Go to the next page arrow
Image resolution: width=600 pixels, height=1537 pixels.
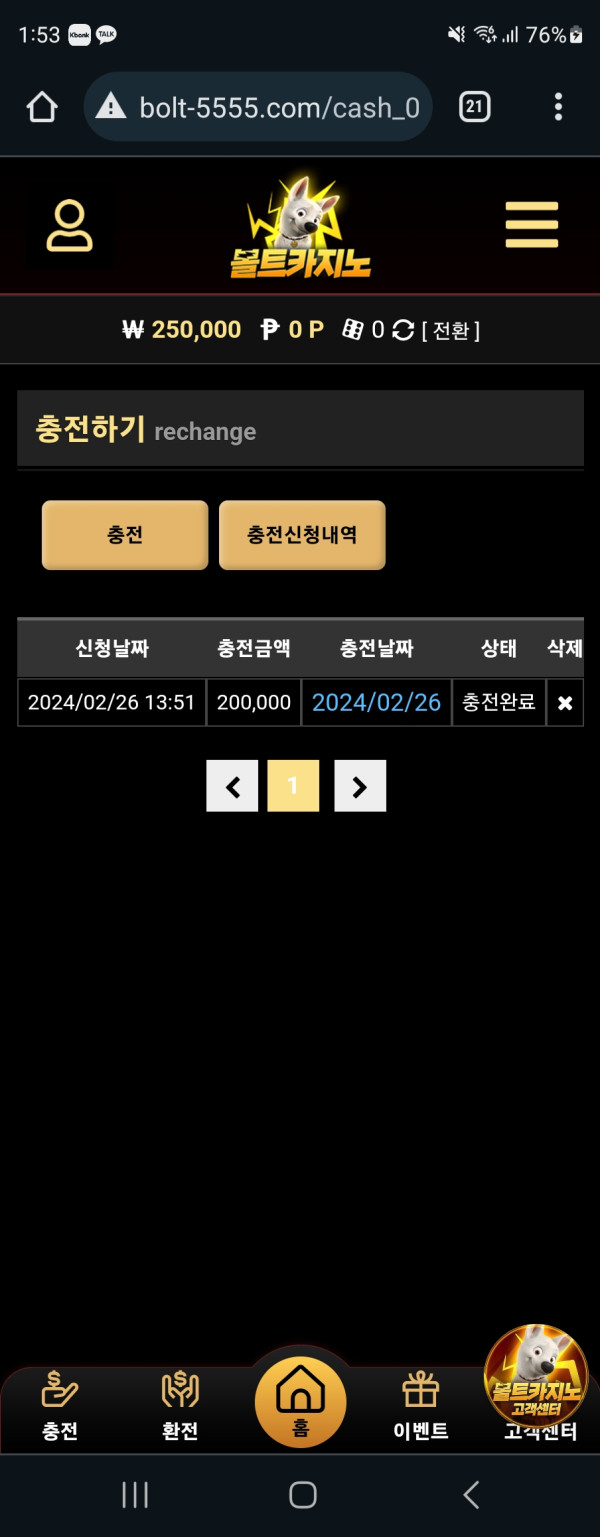tap(360, 786)
